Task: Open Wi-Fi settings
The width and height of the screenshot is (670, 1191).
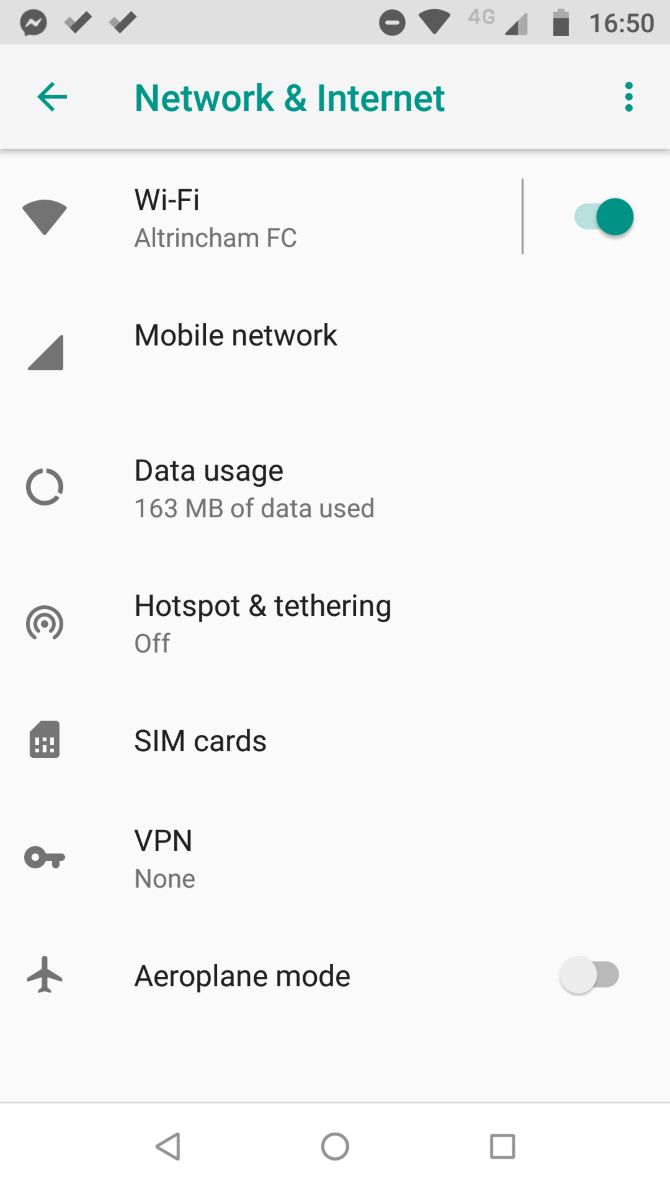Action: pyautogui.click(x=215, y=218)
